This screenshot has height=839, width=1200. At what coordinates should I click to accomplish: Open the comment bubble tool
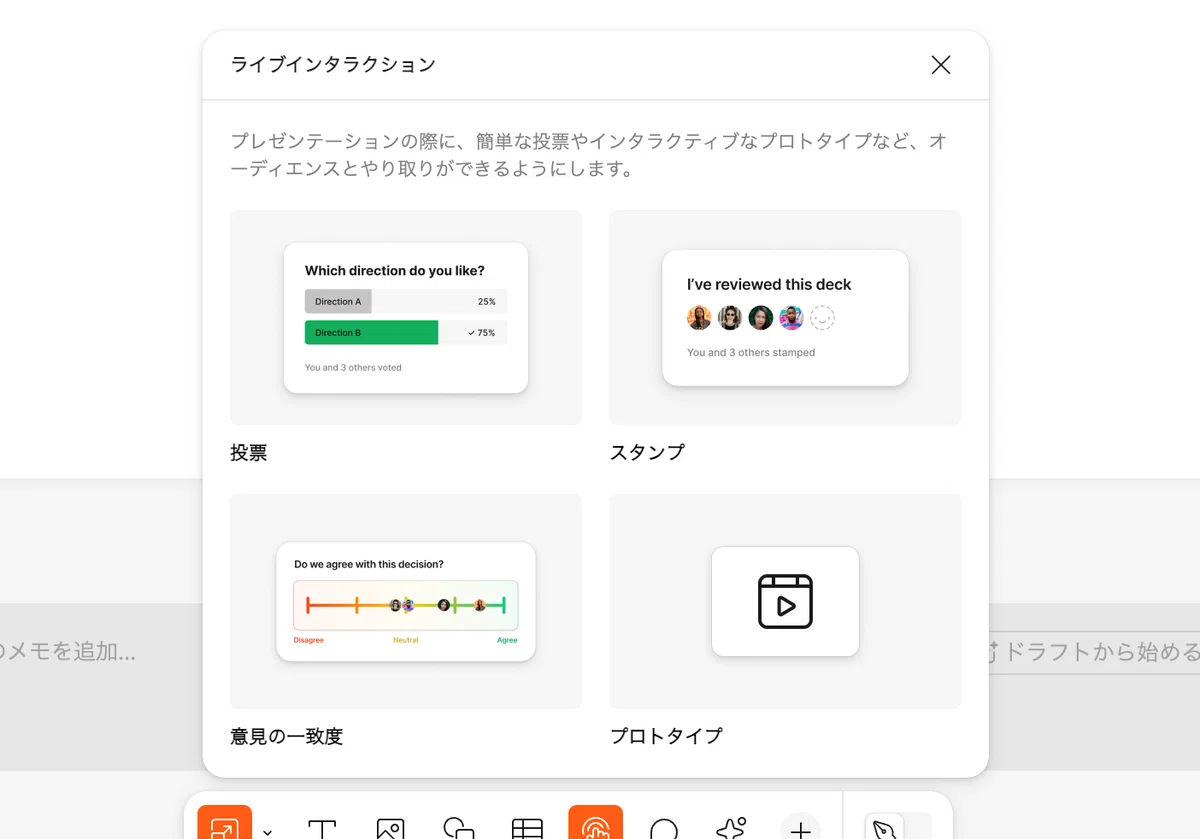point(664,827)
